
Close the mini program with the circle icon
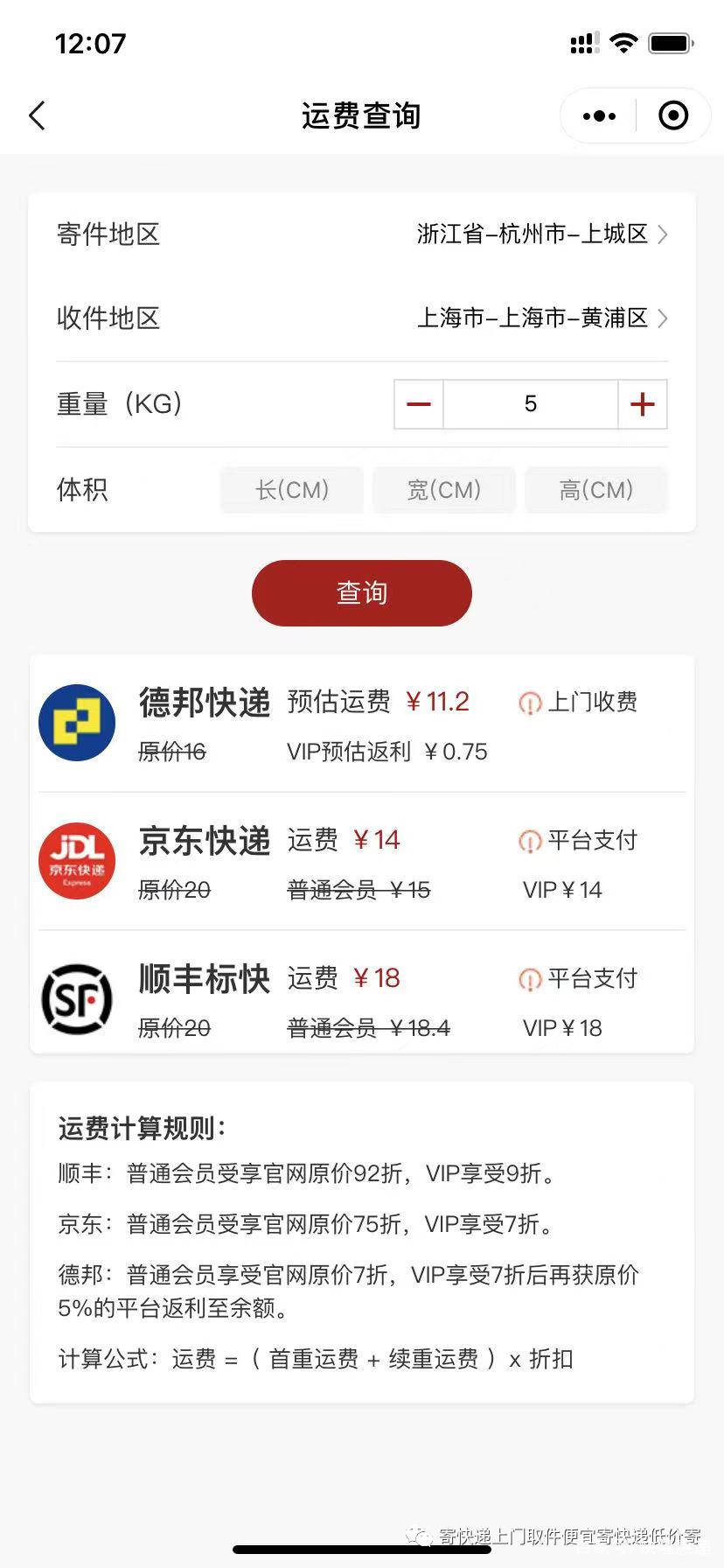(x=673, y=115)
